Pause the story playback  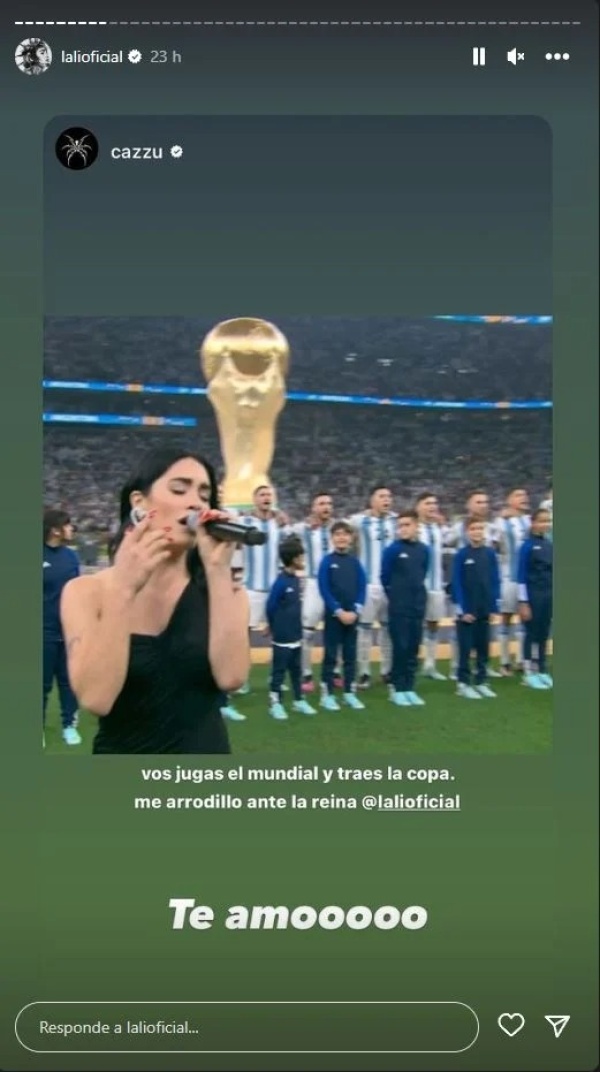pos(479,57)
